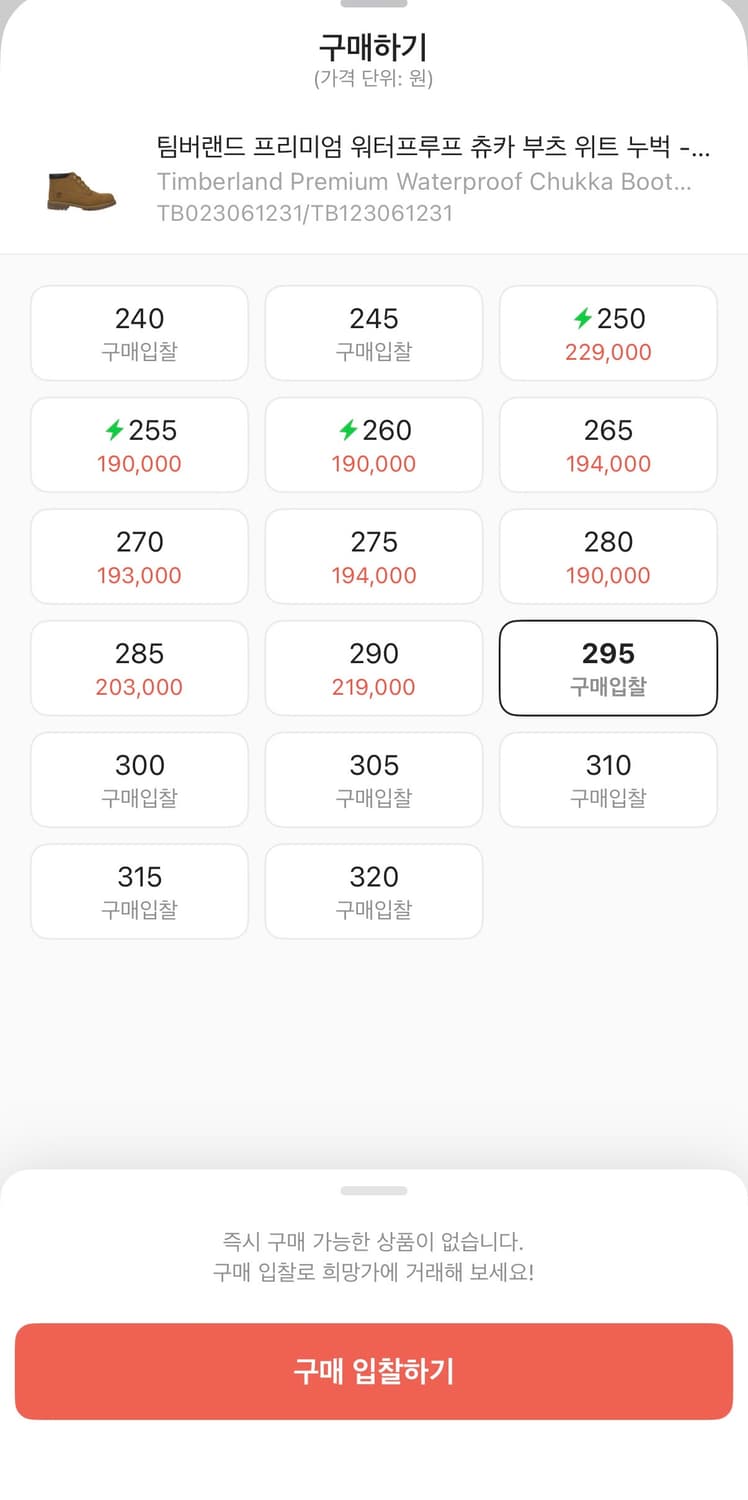Select size 300 구매입찰 tile
Screen dimensions: 748x1500
[139, 780]
